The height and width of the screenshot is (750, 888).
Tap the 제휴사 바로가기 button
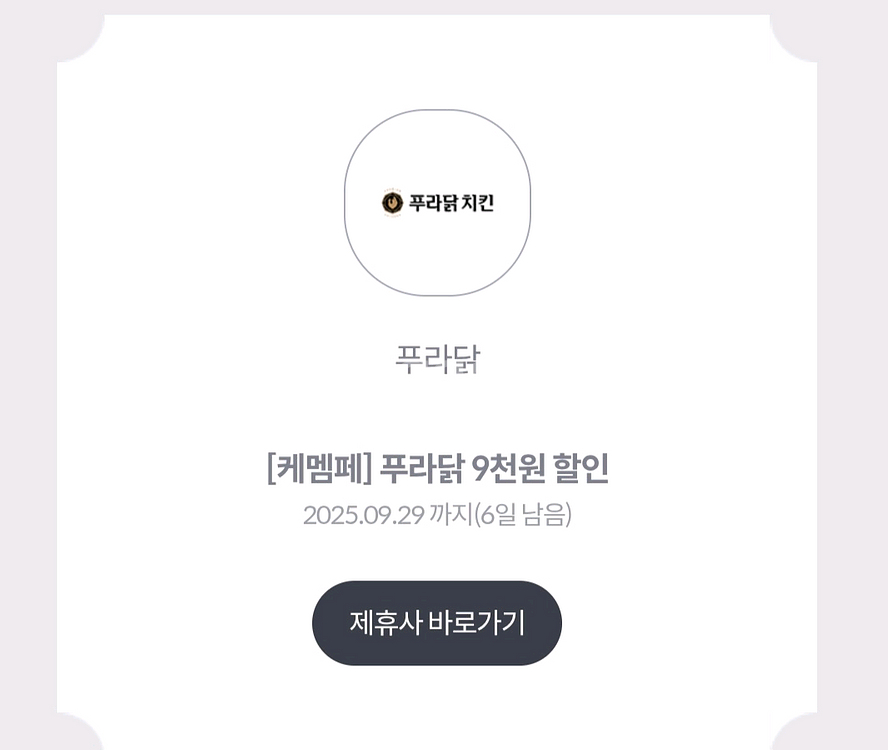coord(437,622)
